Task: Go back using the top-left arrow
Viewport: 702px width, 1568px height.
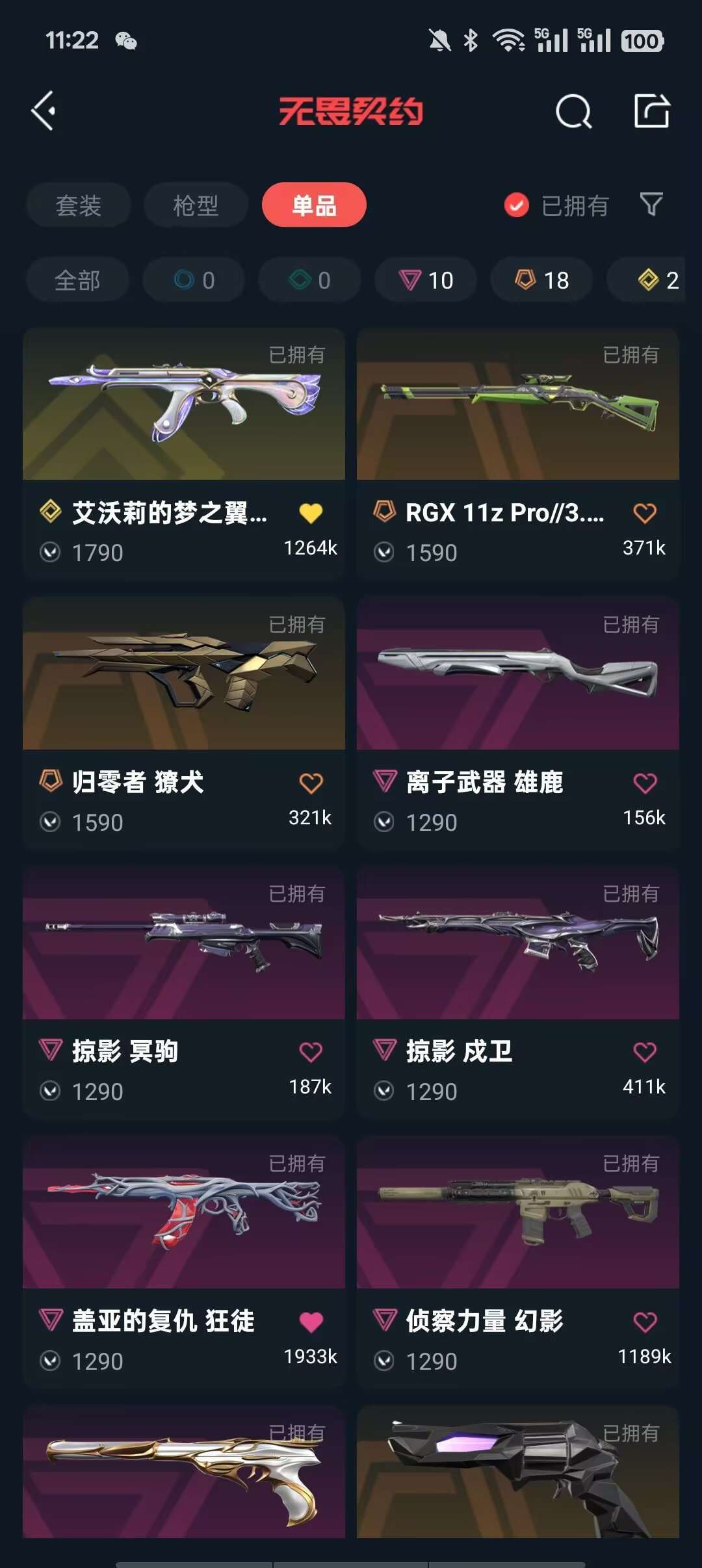Action: [43, 111]
